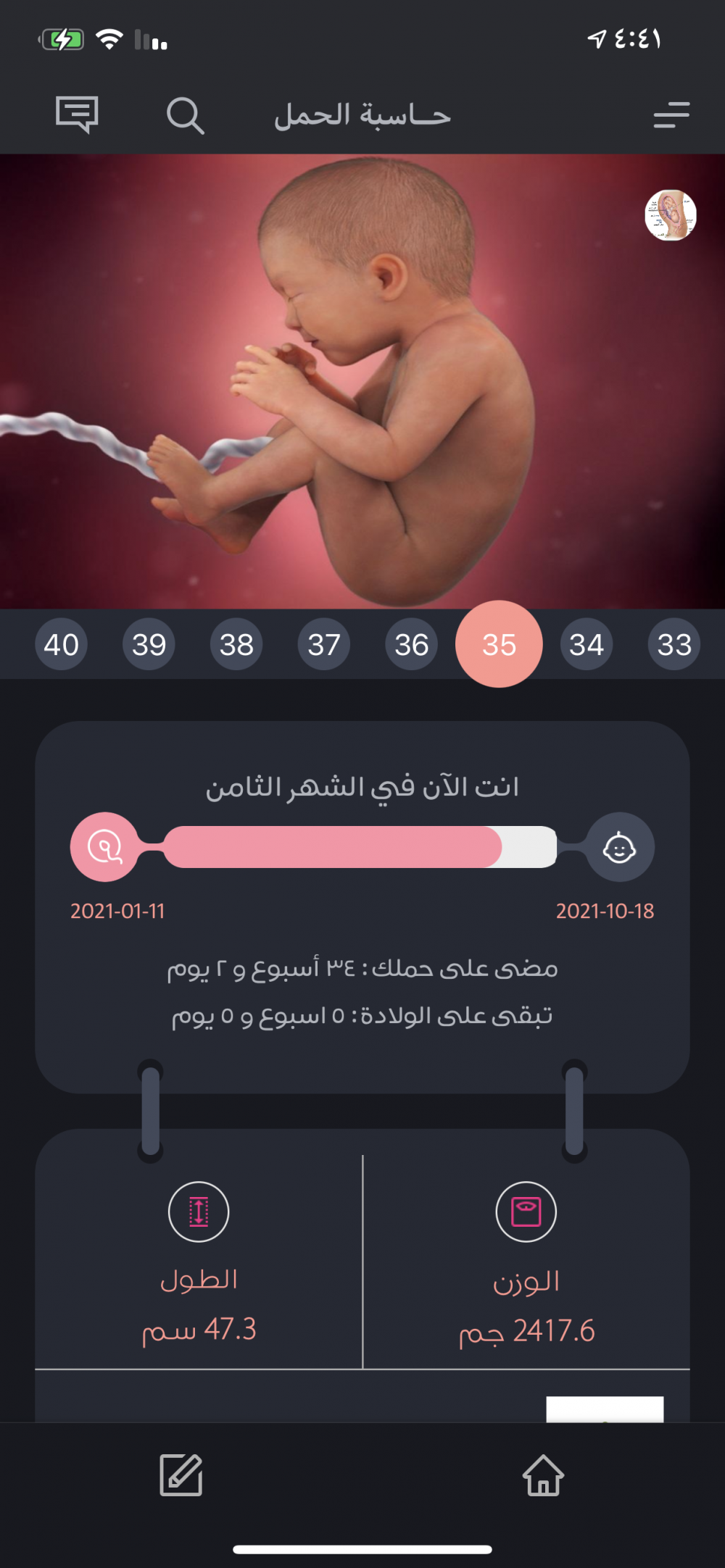This screenshot has width=725, height=1568.
Task: Open the messages chat icon
Action: (77, 114)
